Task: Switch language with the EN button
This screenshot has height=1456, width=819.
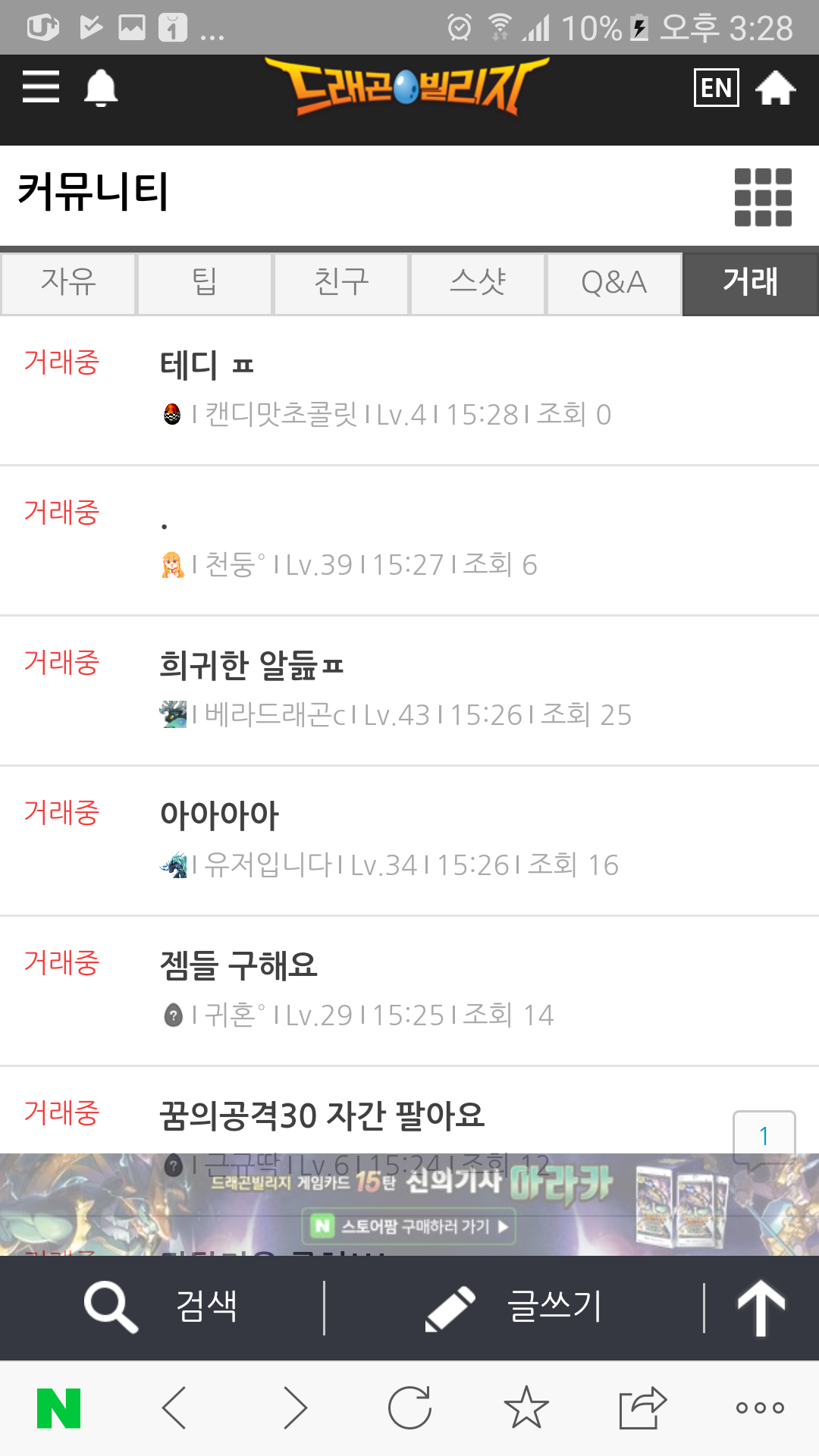Action: [x=716, y=88]
